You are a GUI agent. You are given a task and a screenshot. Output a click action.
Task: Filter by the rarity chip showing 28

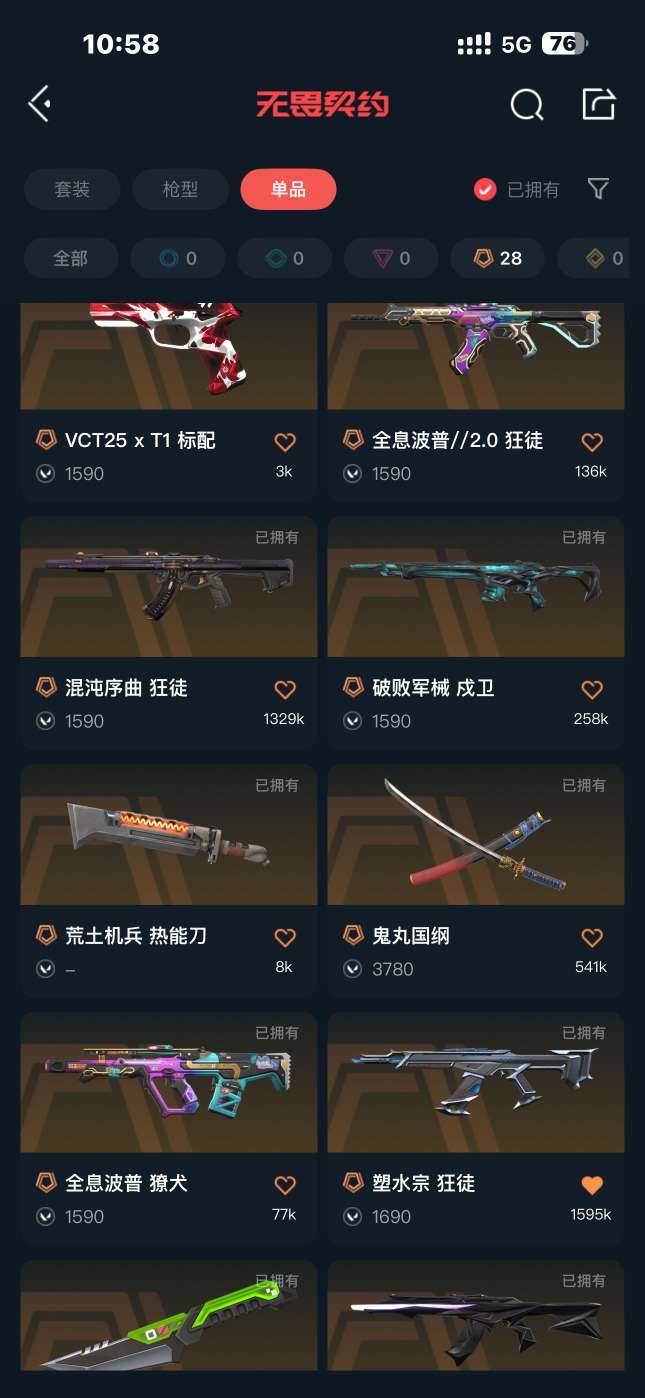tap(497, 258)
